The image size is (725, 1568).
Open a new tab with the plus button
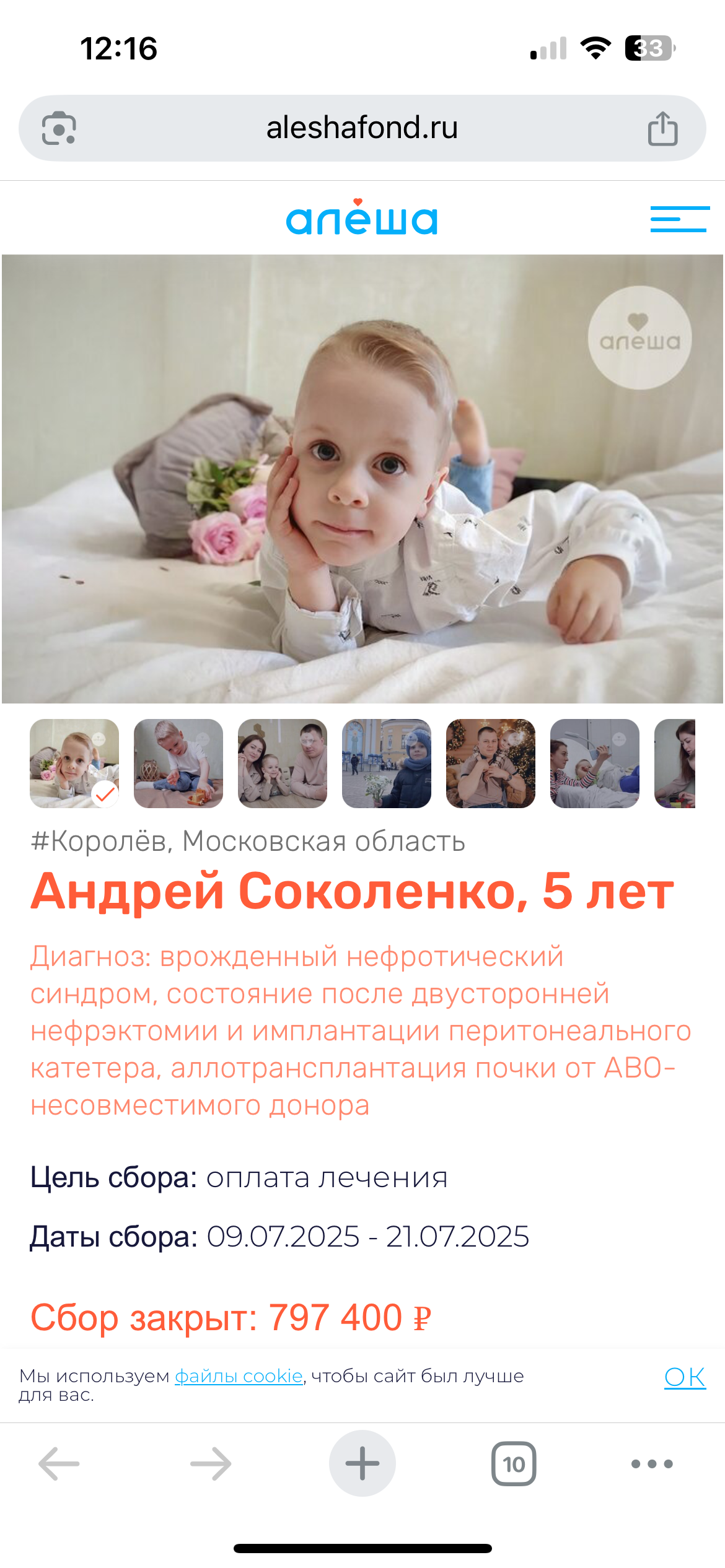(x=362, y=1463)
